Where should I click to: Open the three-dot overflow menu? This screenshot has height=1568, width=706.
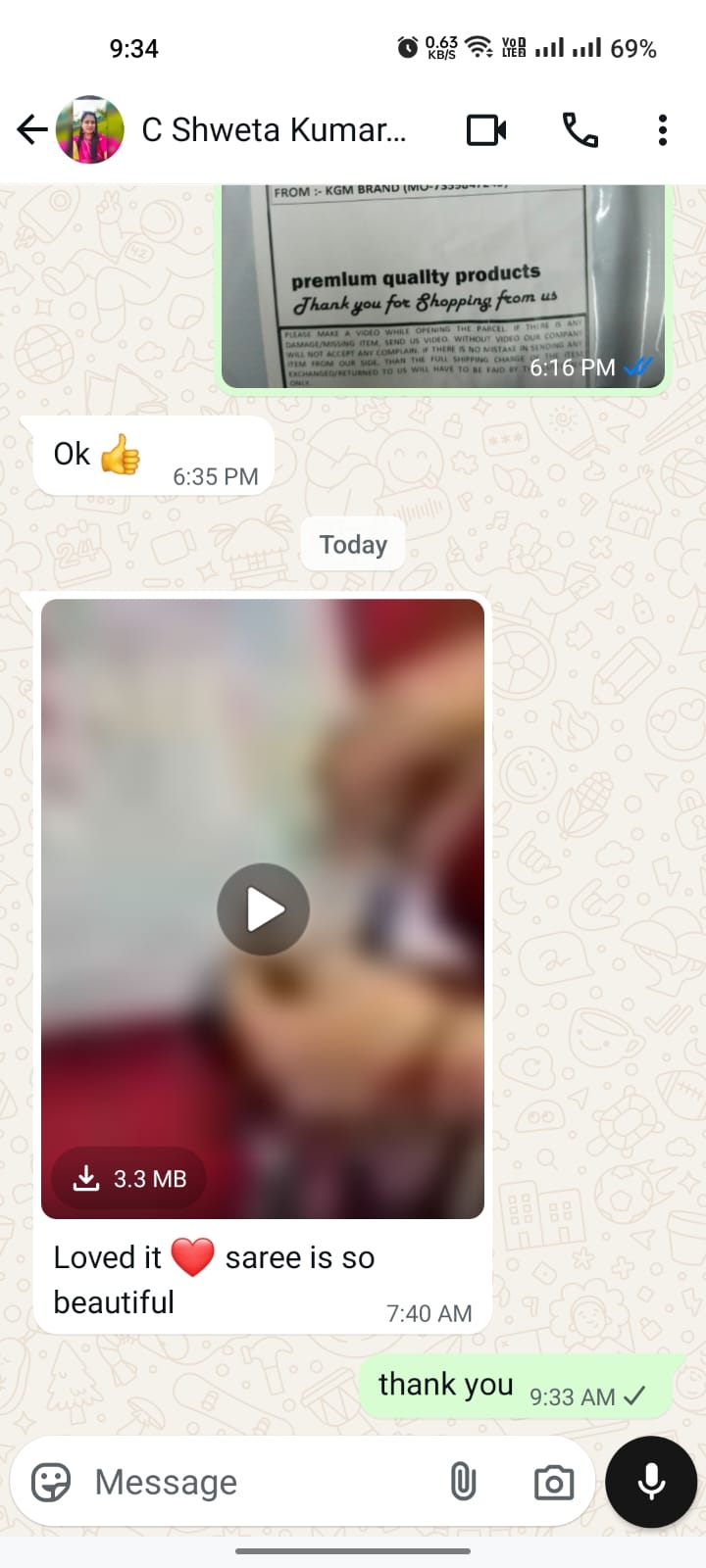(x=663, y=129)
